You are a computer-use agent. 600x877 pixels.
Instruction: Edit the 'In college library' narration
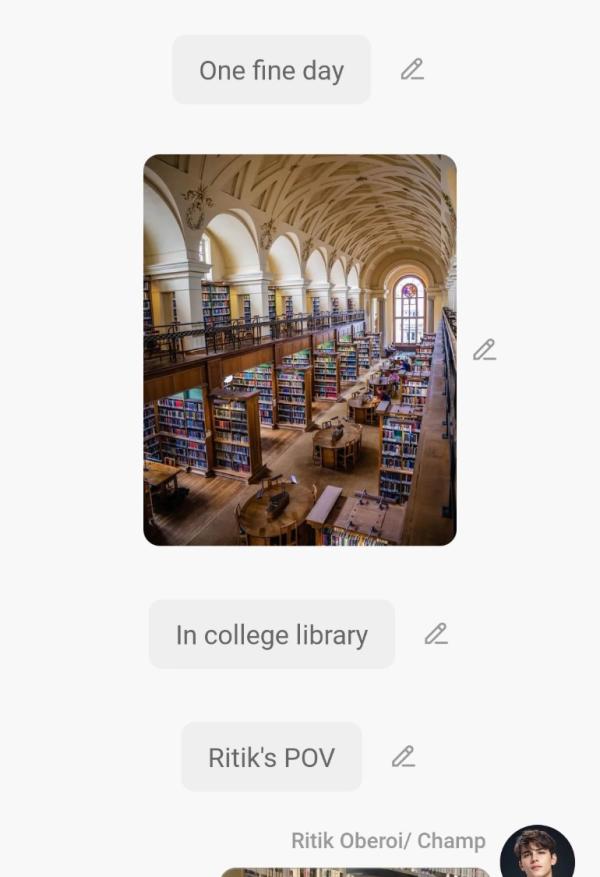[x=436, y=634]
